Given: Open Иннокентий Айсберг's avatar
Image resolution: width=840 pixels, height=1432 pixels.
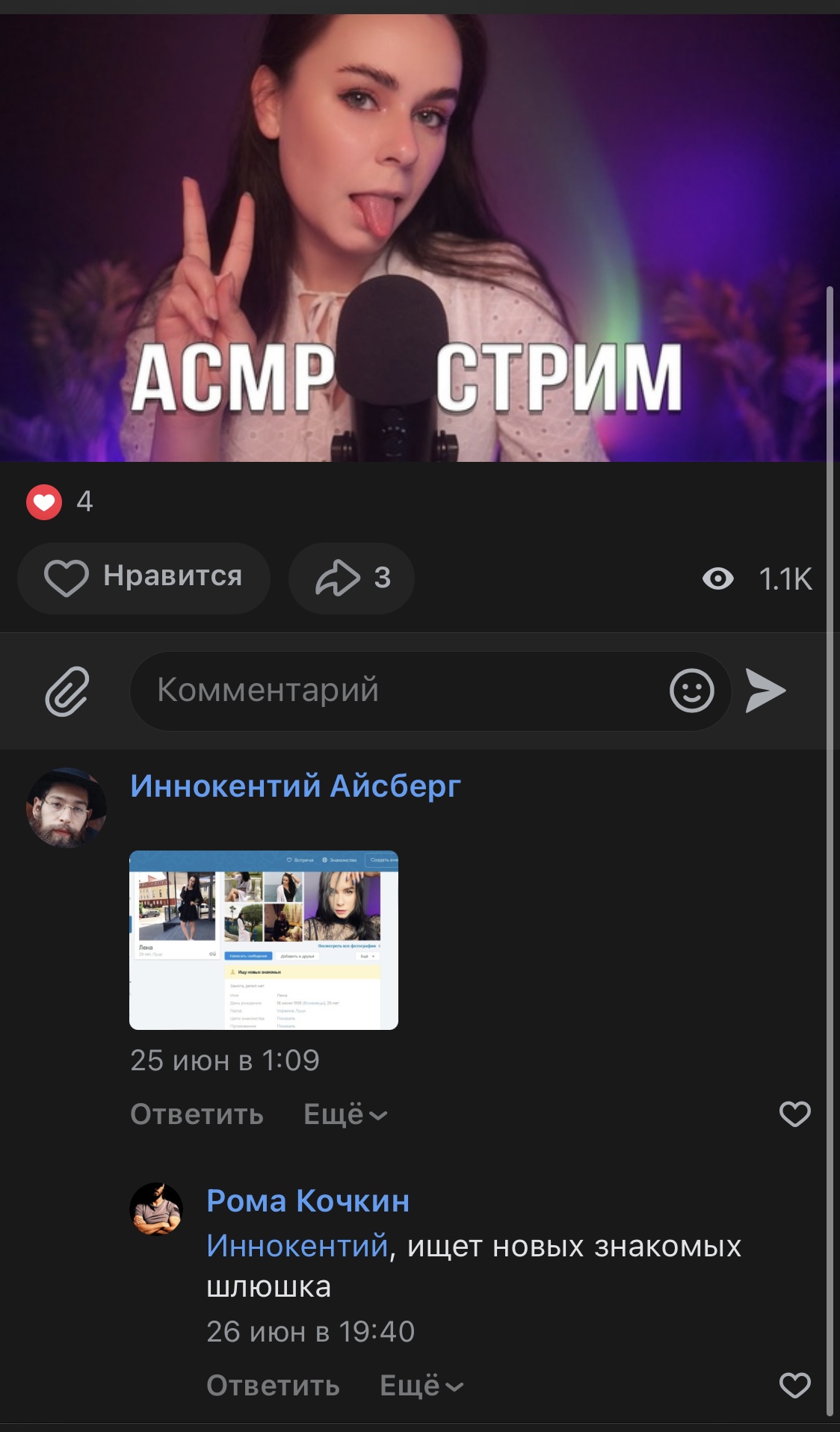Looking at the screenshot, I should click(x=67, y=808).
